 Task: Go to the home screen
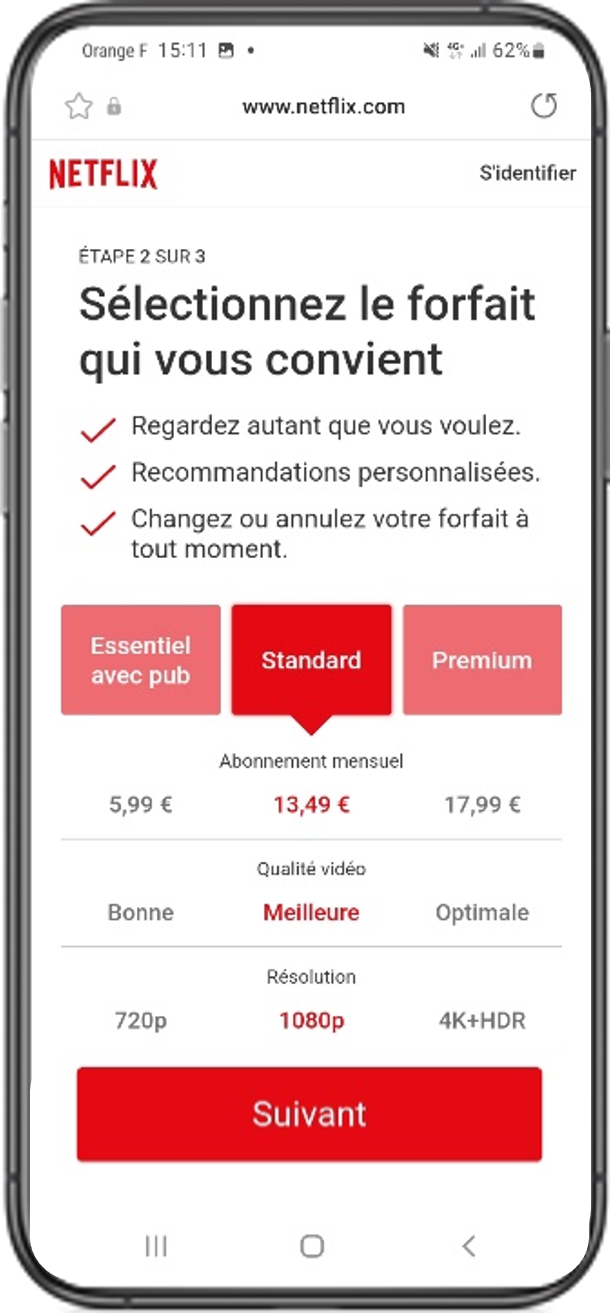(x=312, y=1245)
